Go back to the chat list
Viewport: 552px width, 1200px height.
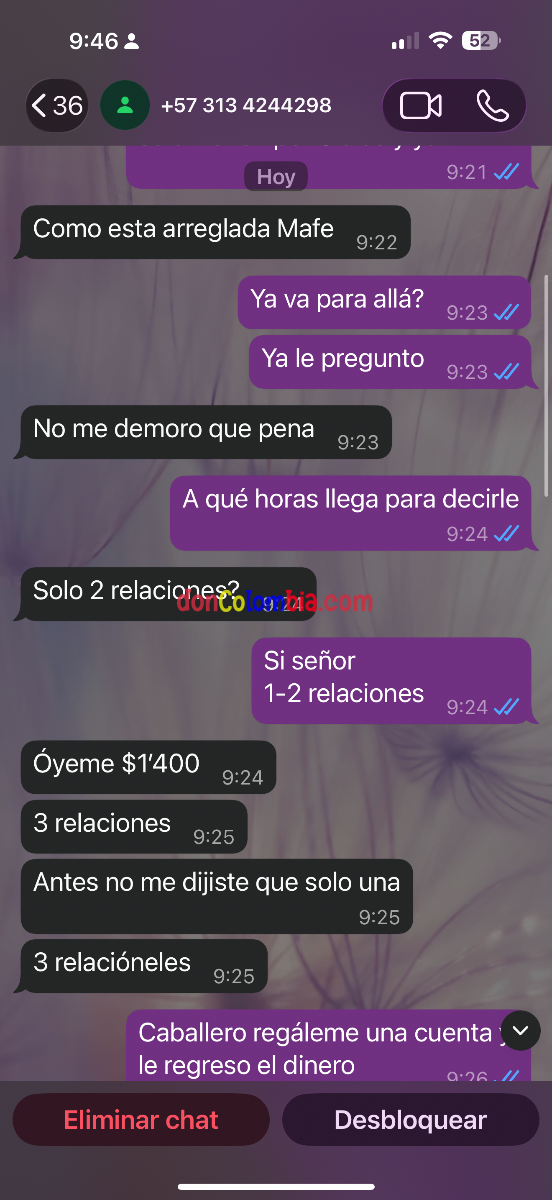(x=57, y=106)
